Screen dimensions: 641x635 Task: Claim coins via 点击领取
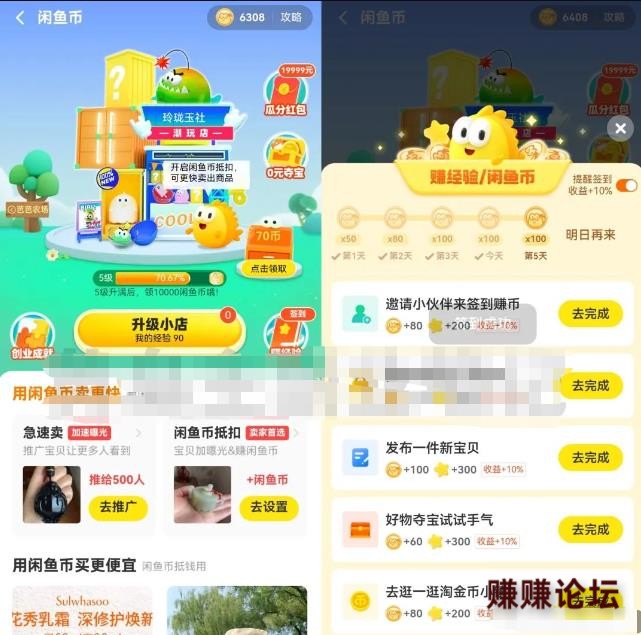click(x=268, y=268)
